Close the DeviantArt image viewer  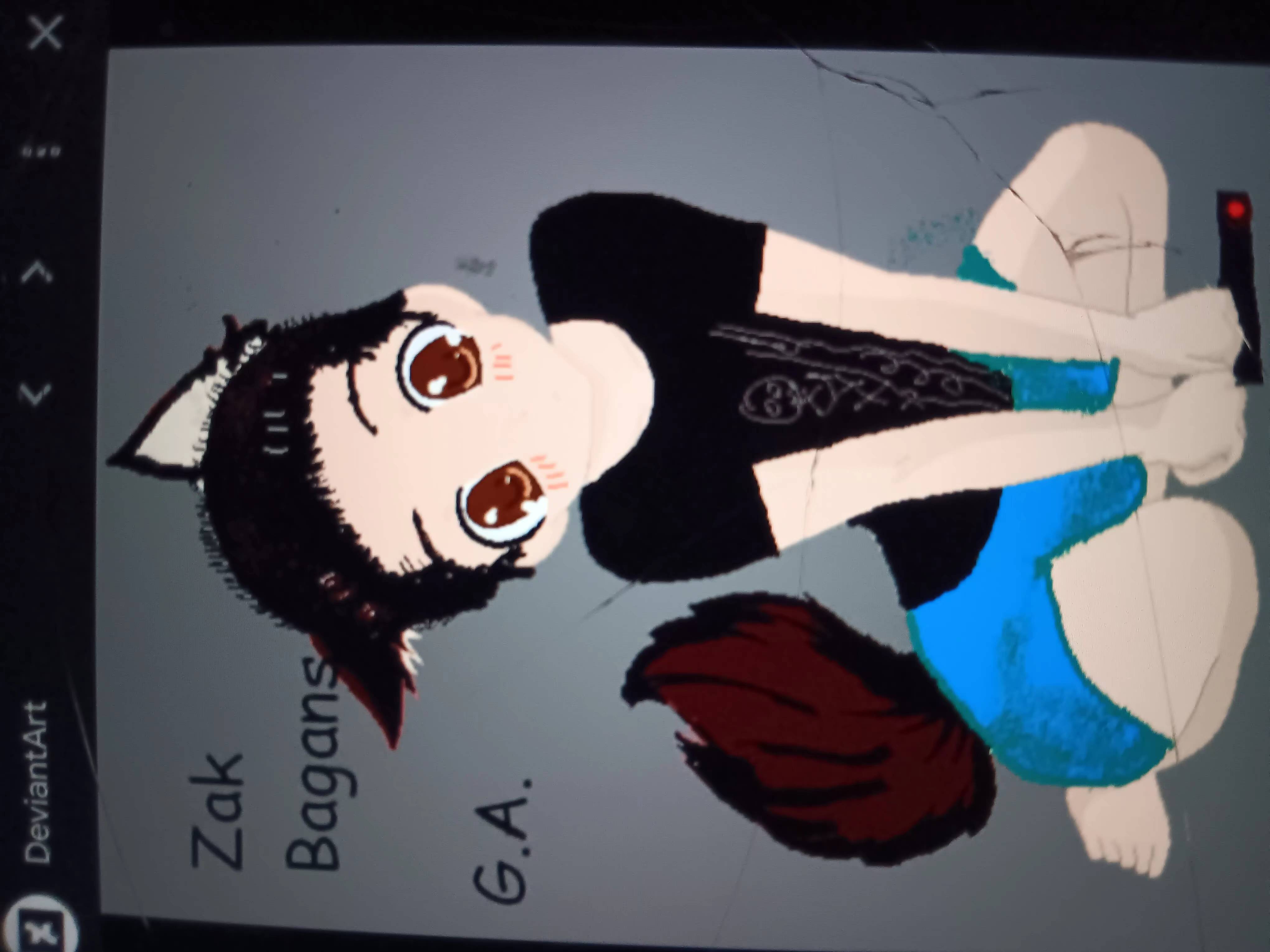coord(46,33)
